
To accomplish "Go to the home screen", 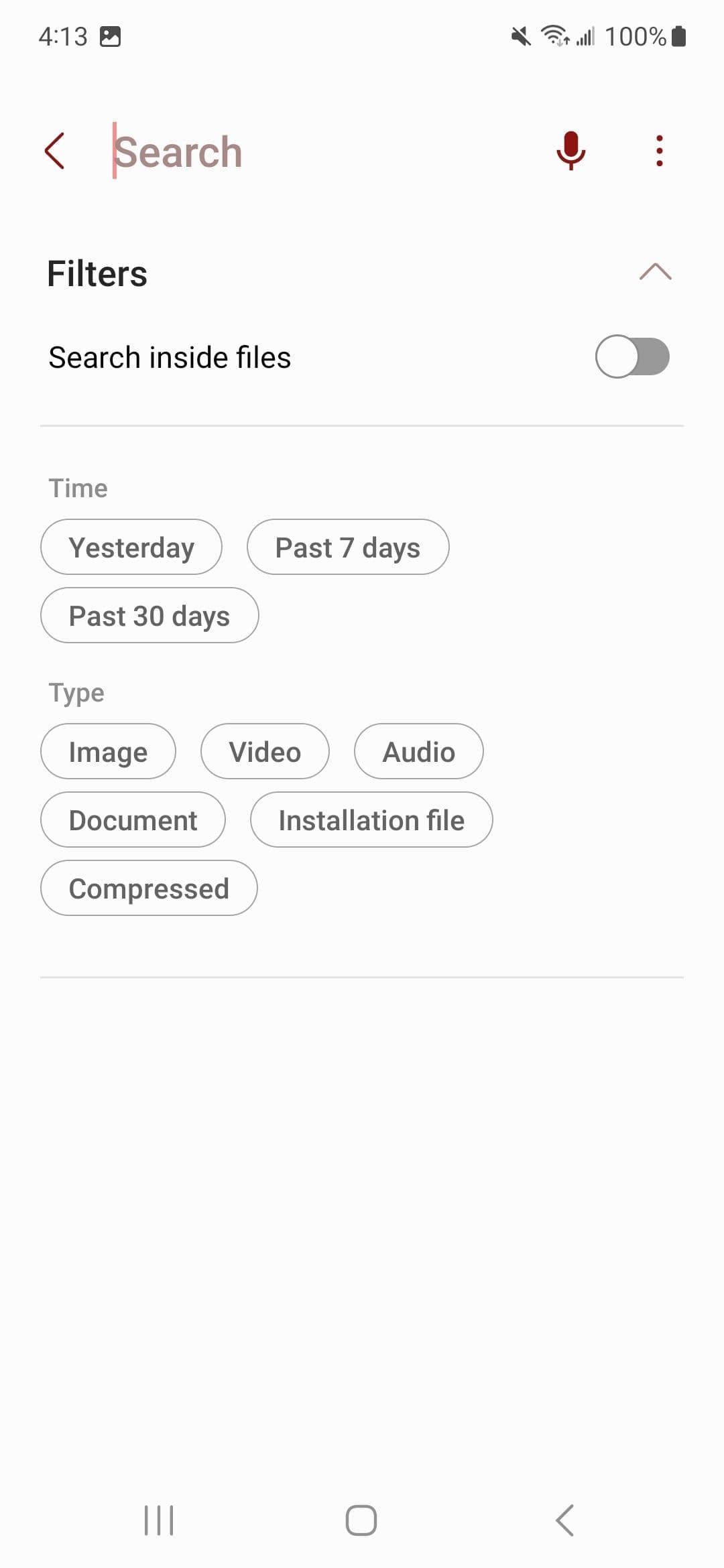I will (361, 1520).
